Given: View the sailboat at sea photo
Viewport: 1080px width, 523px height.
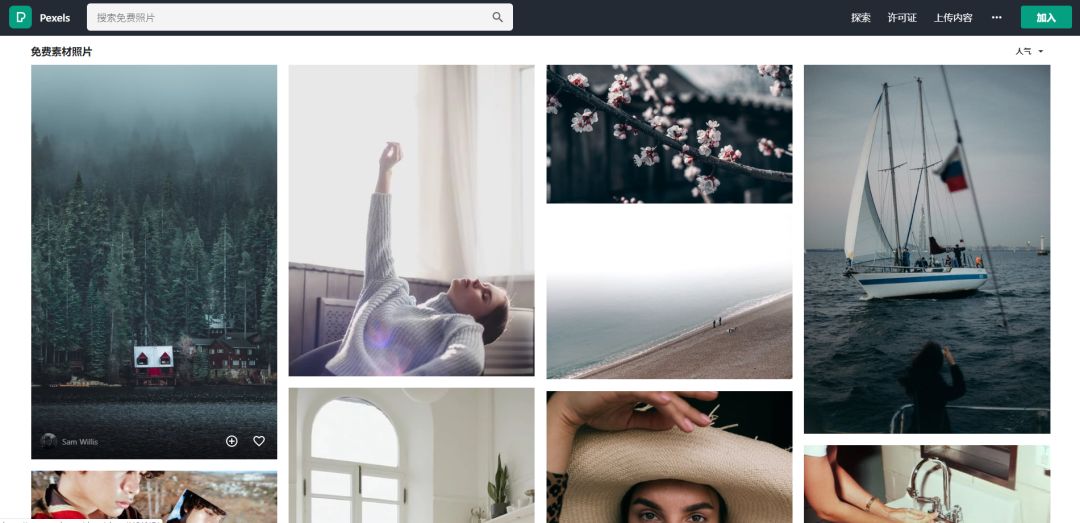Looking at the screenshot, I should [927, 248].
